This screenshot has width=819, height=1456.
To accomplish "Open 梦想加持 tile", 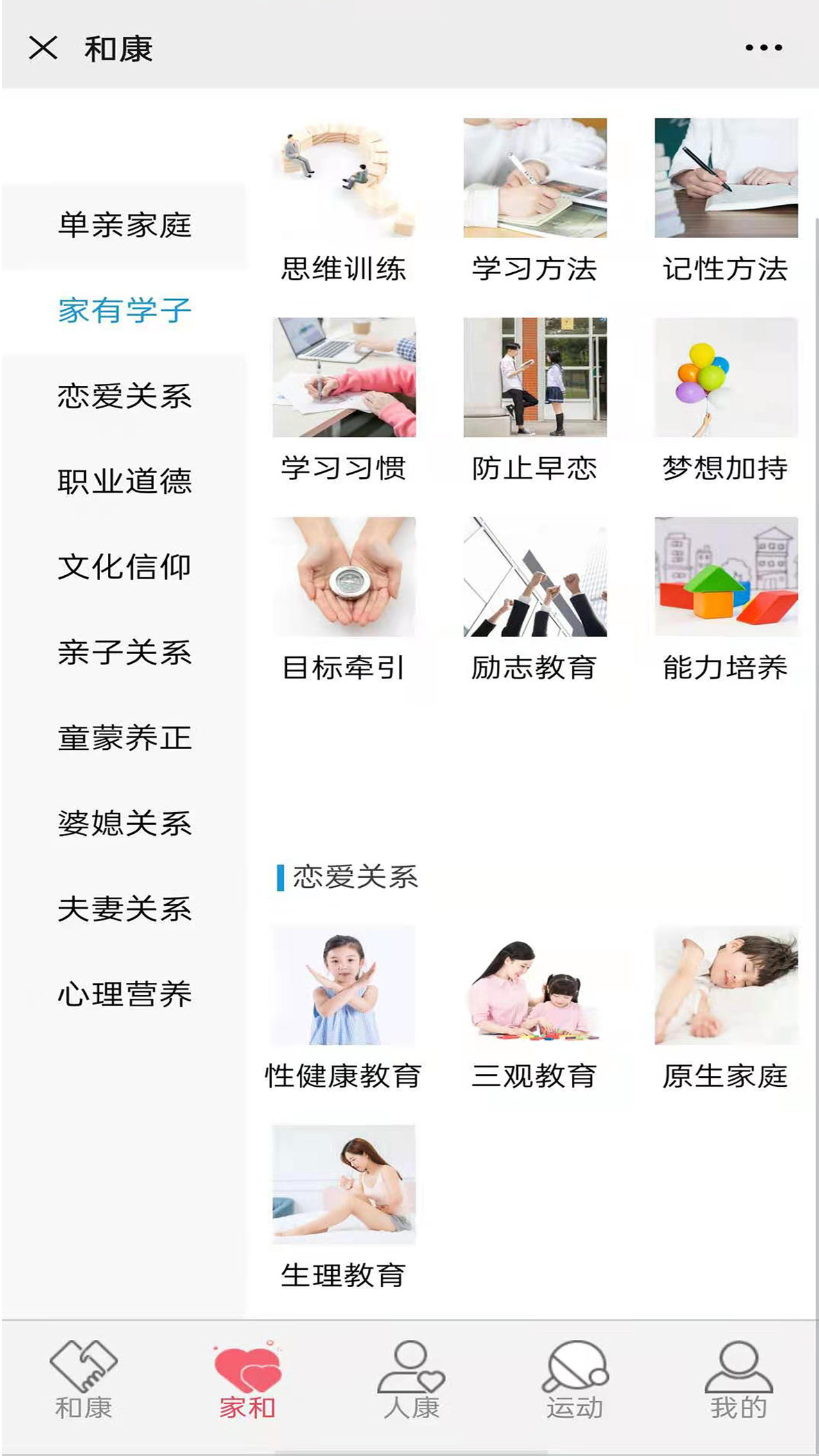I will coord(726,398).
